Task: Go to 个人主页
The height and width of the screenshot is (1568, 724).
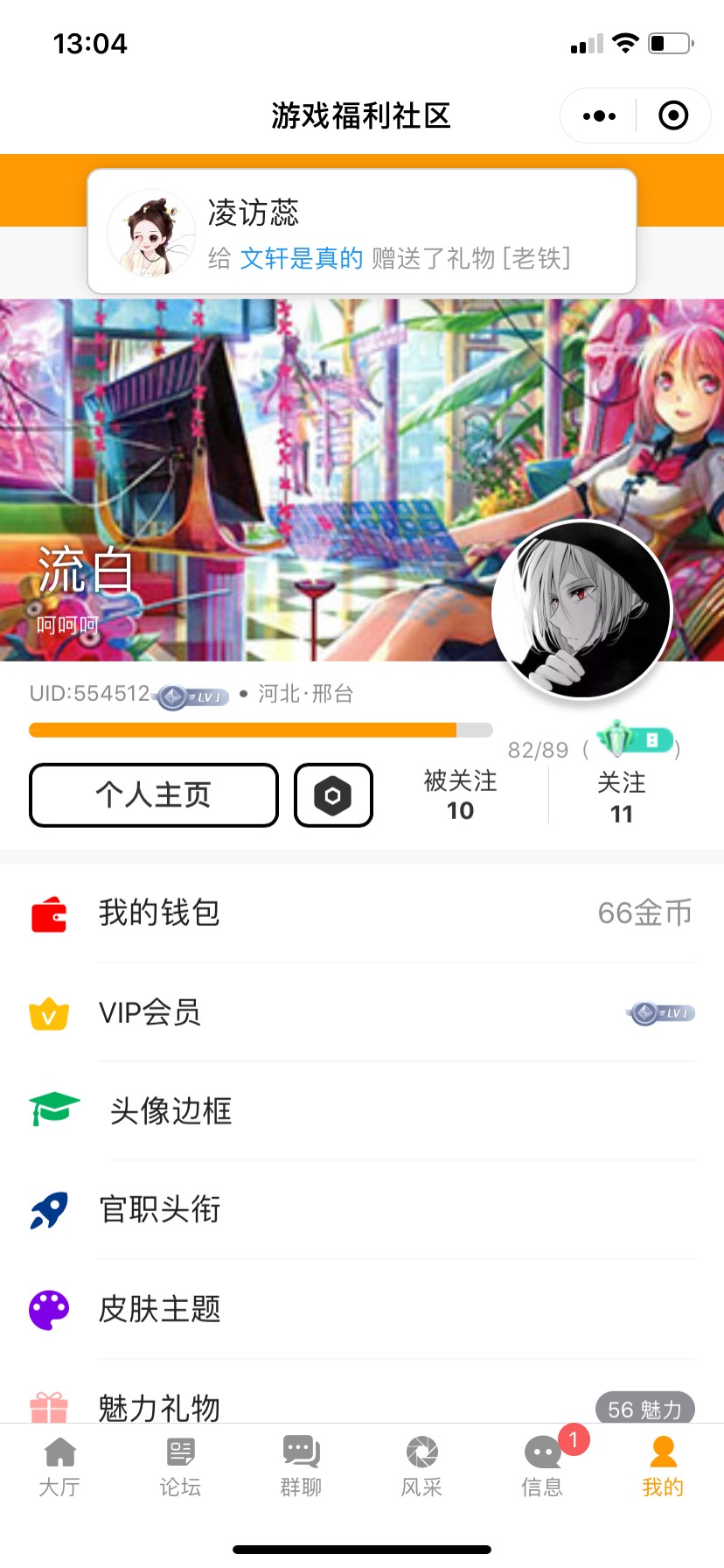Action: pyautogui.click(x=154, y=794)
